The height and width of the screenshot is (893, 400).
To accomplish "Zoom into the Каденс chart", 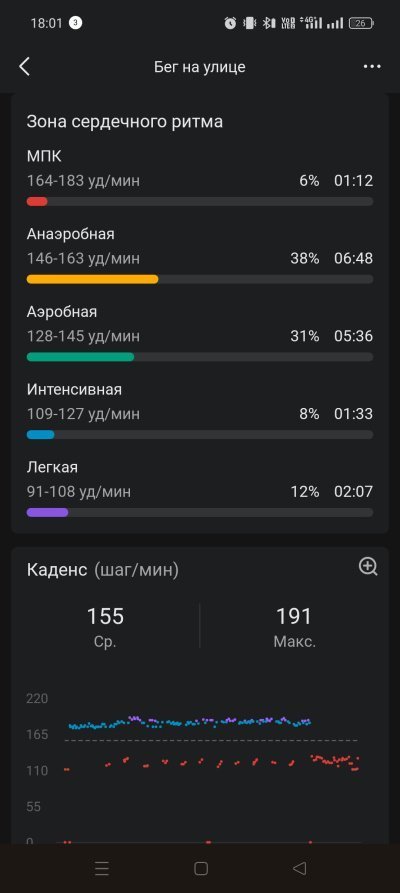I will point(368,567).
